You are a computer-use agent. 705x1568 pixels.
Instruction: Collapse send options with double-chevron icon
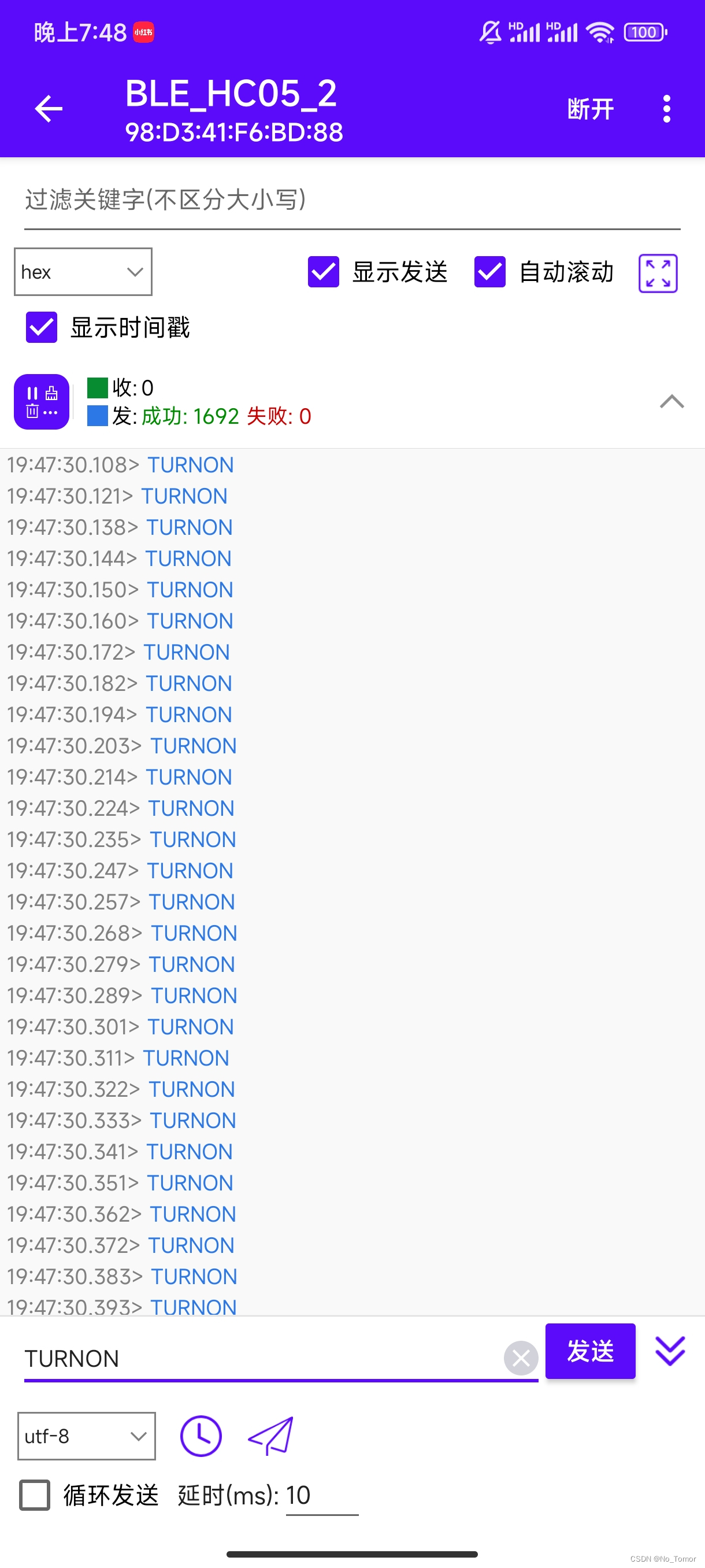tap(670, 1351)
